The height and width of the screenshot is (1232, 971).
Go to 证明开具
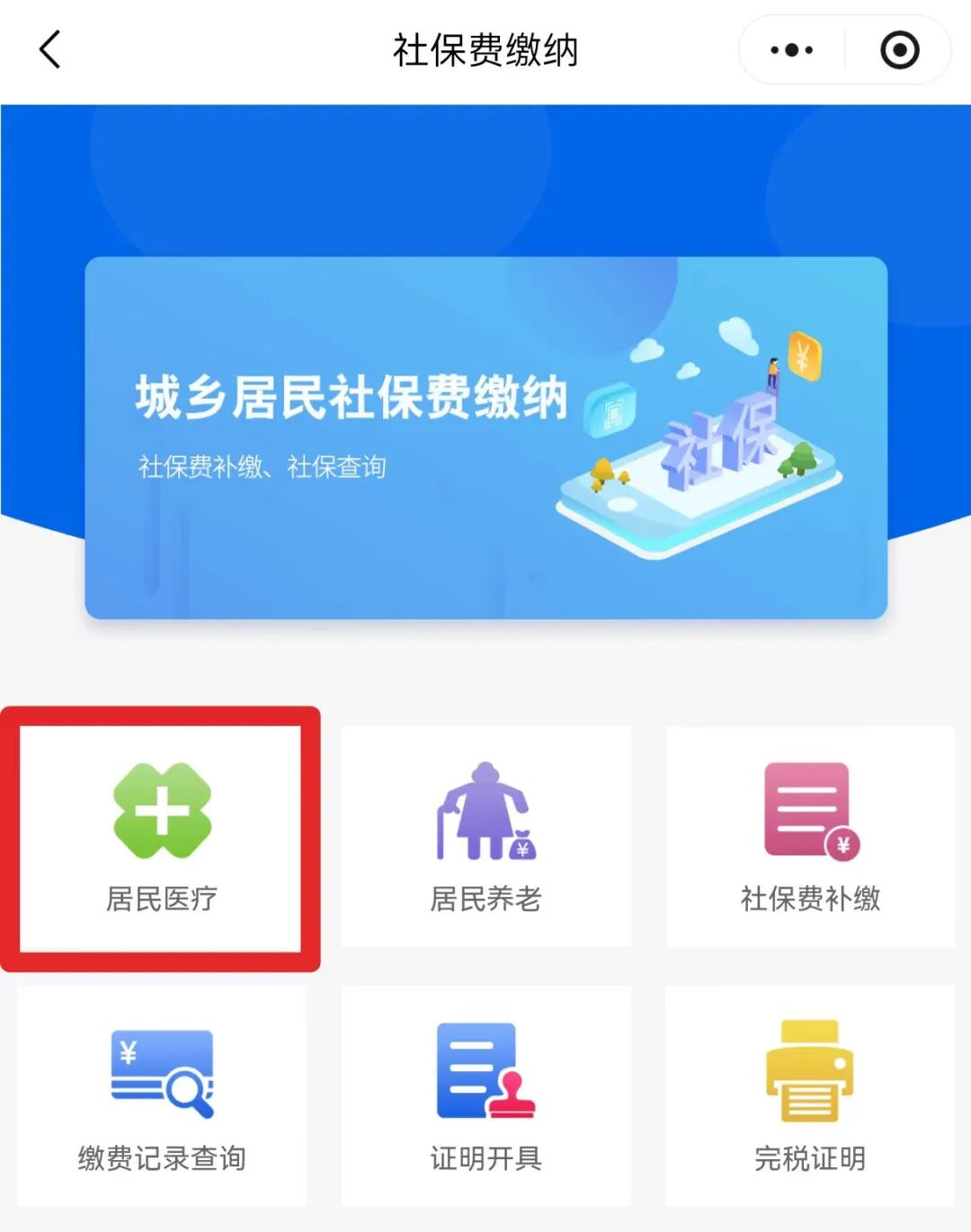coord(485,1095)
